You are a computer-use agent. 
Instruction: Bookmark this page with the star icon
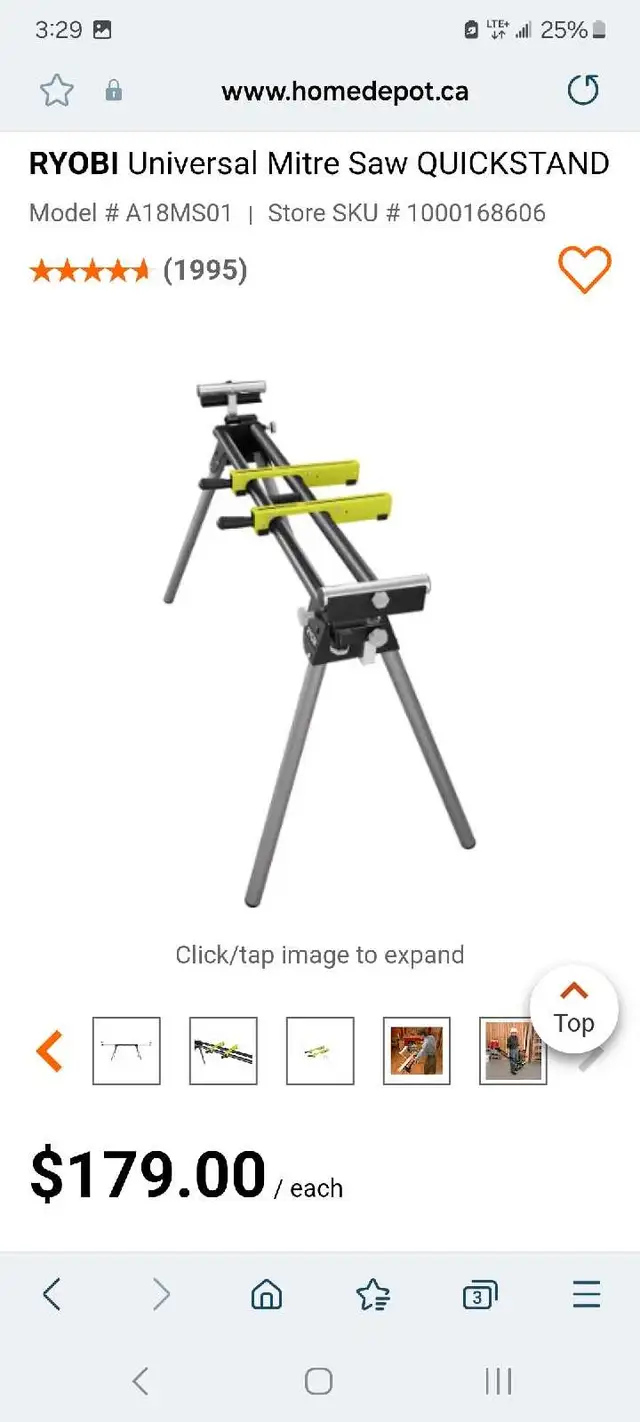click(x=57, y=91)
